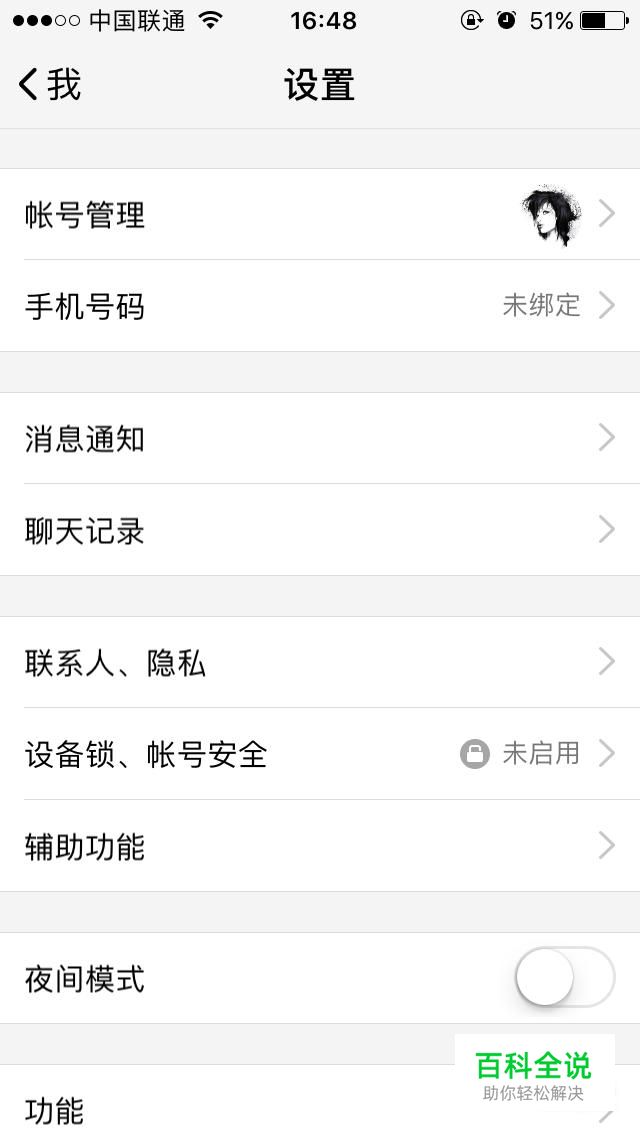Open 消息通知 settings
The image size is (640, 1136).
320,438
